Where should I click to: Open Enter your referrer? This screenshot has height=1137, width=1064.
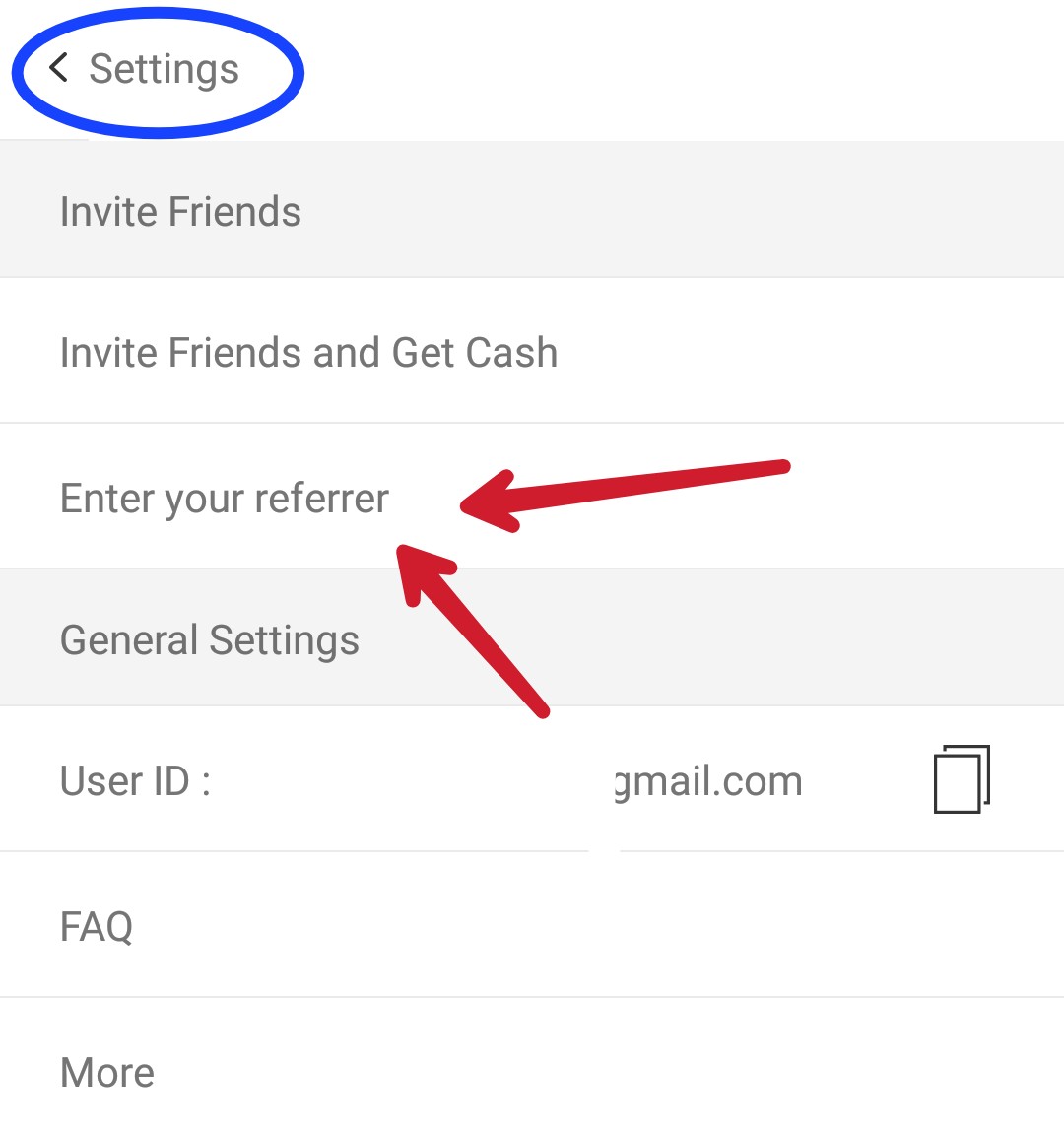point(225,498)
